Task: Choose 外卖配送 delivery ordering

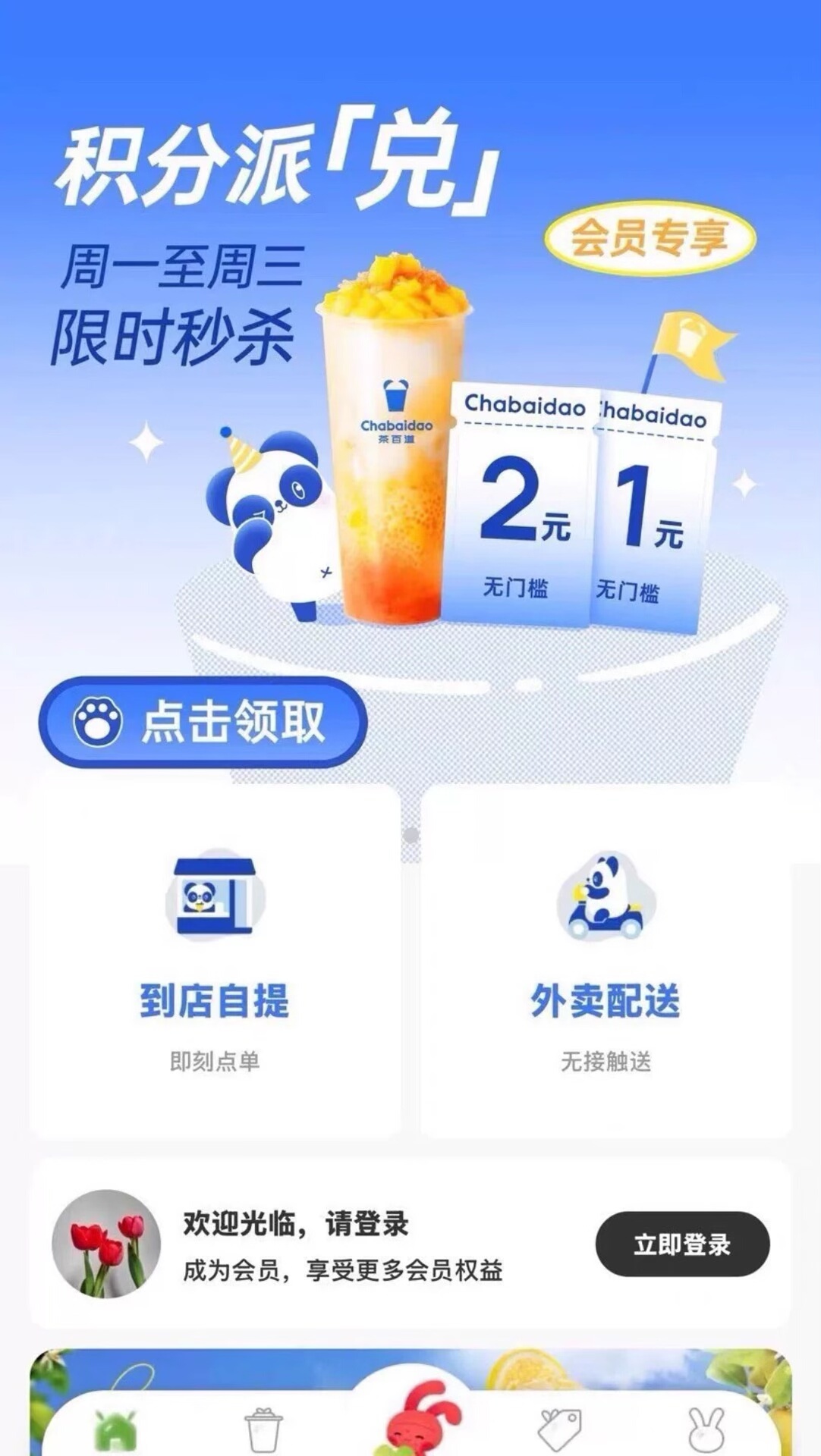Action: 605,962
